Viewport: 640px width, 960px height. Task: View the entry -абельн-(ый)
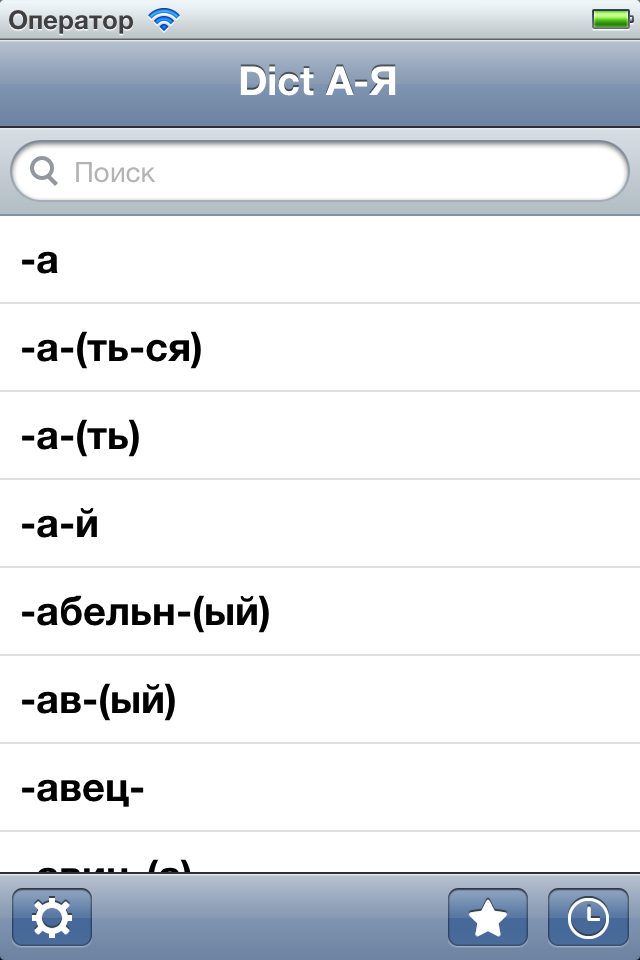[x=320, y=612]
